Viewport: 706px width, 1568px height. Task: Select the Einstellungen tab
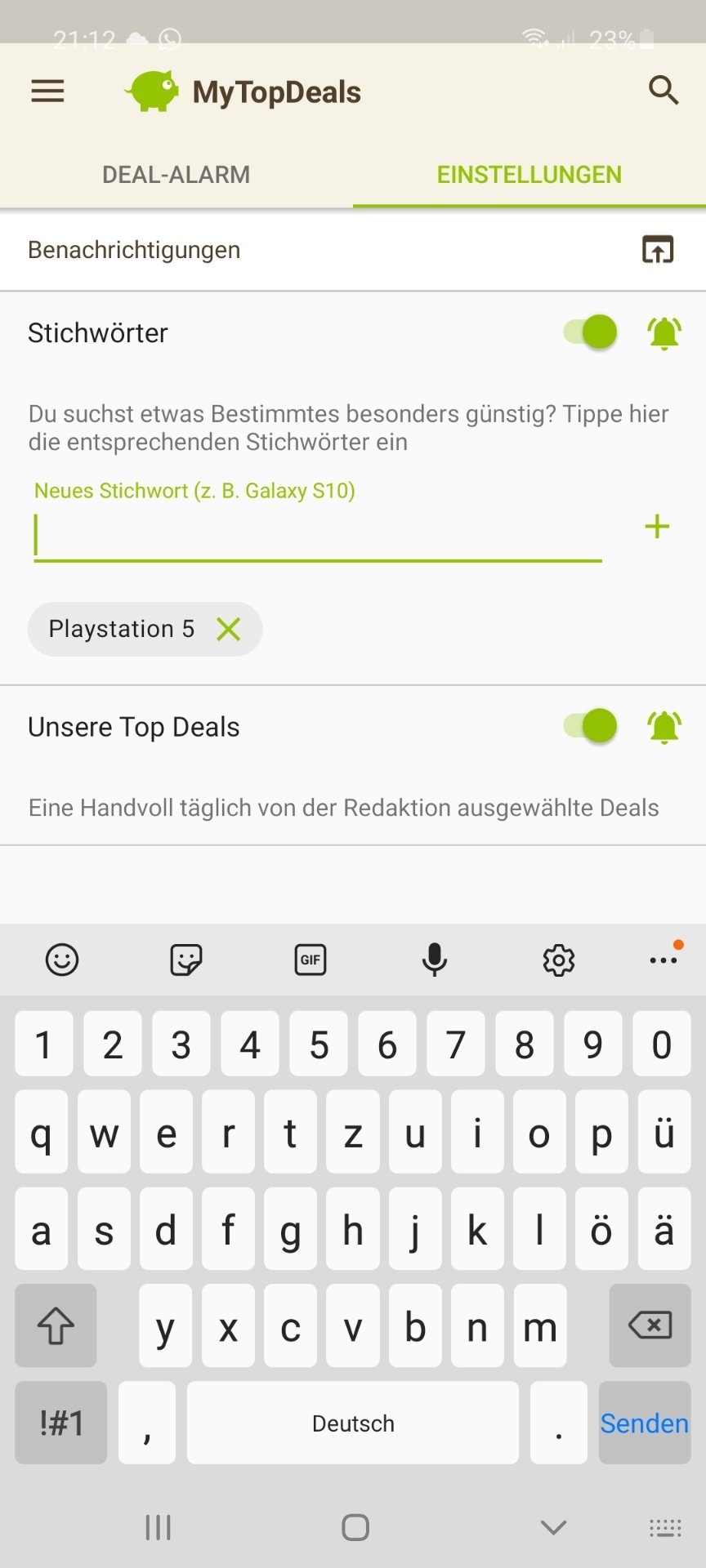coord(529,174)
